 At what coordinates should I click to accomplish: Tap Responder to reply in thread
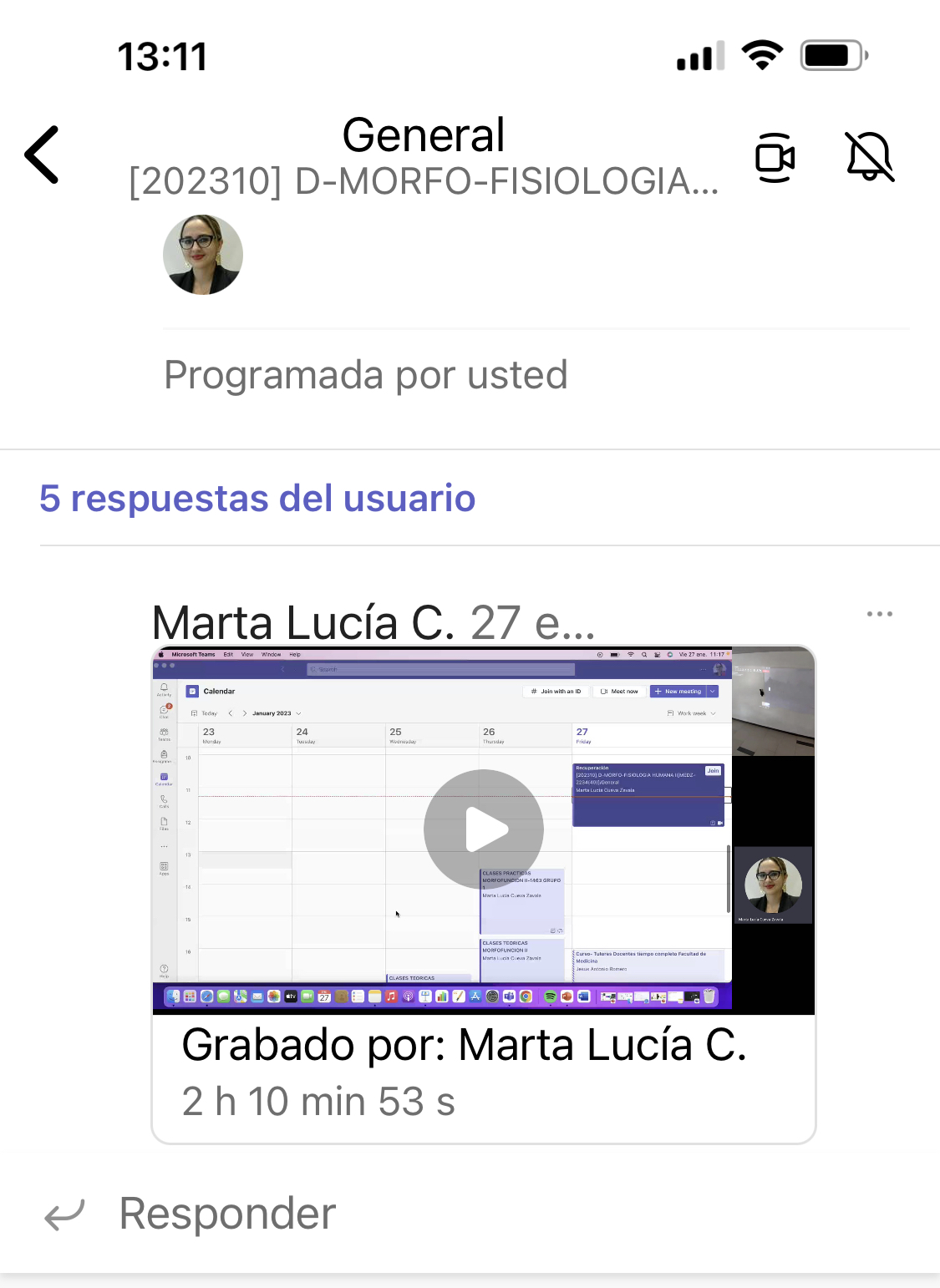(x=226, y=1214)
